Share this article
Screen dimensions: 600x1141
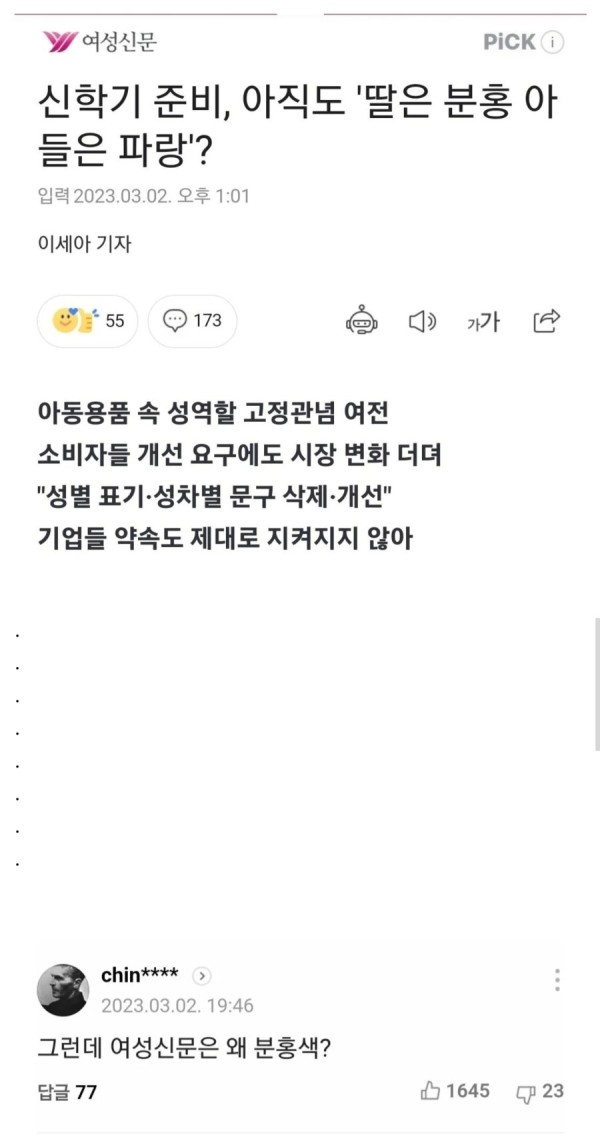pyautogui.click(x=546, y=321)
